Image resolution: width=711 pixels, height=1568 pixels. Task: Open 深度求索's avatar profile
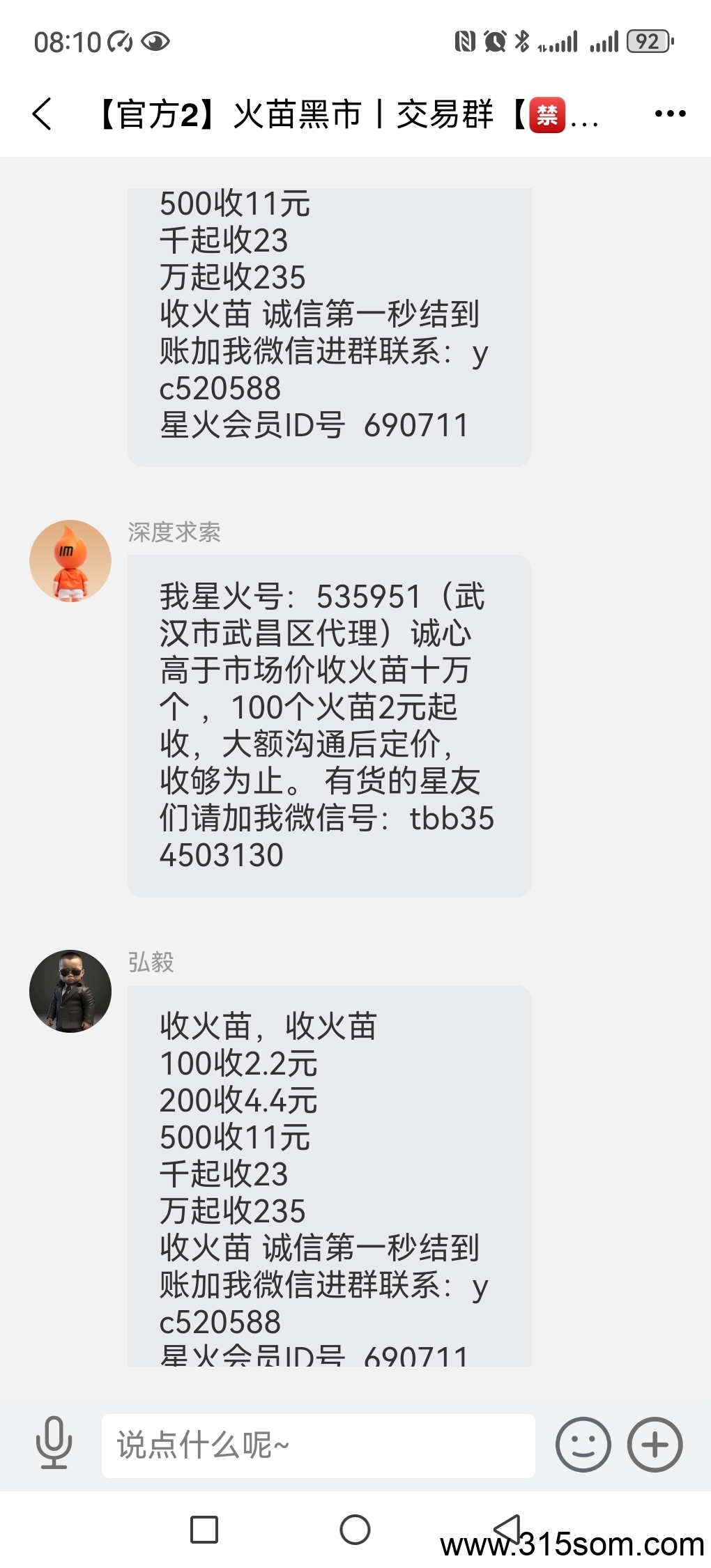70,561
